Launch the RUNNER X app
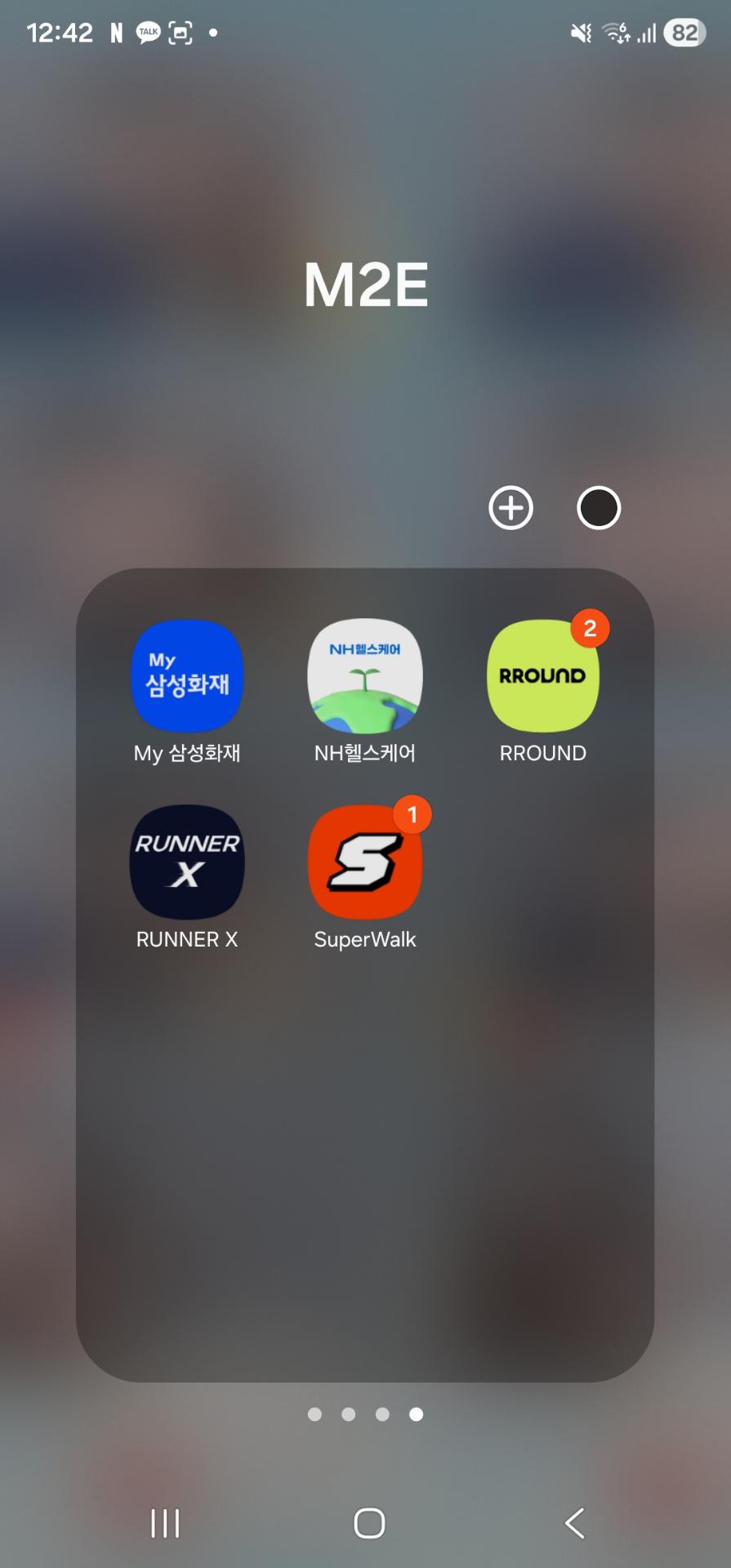 point(187,862)
